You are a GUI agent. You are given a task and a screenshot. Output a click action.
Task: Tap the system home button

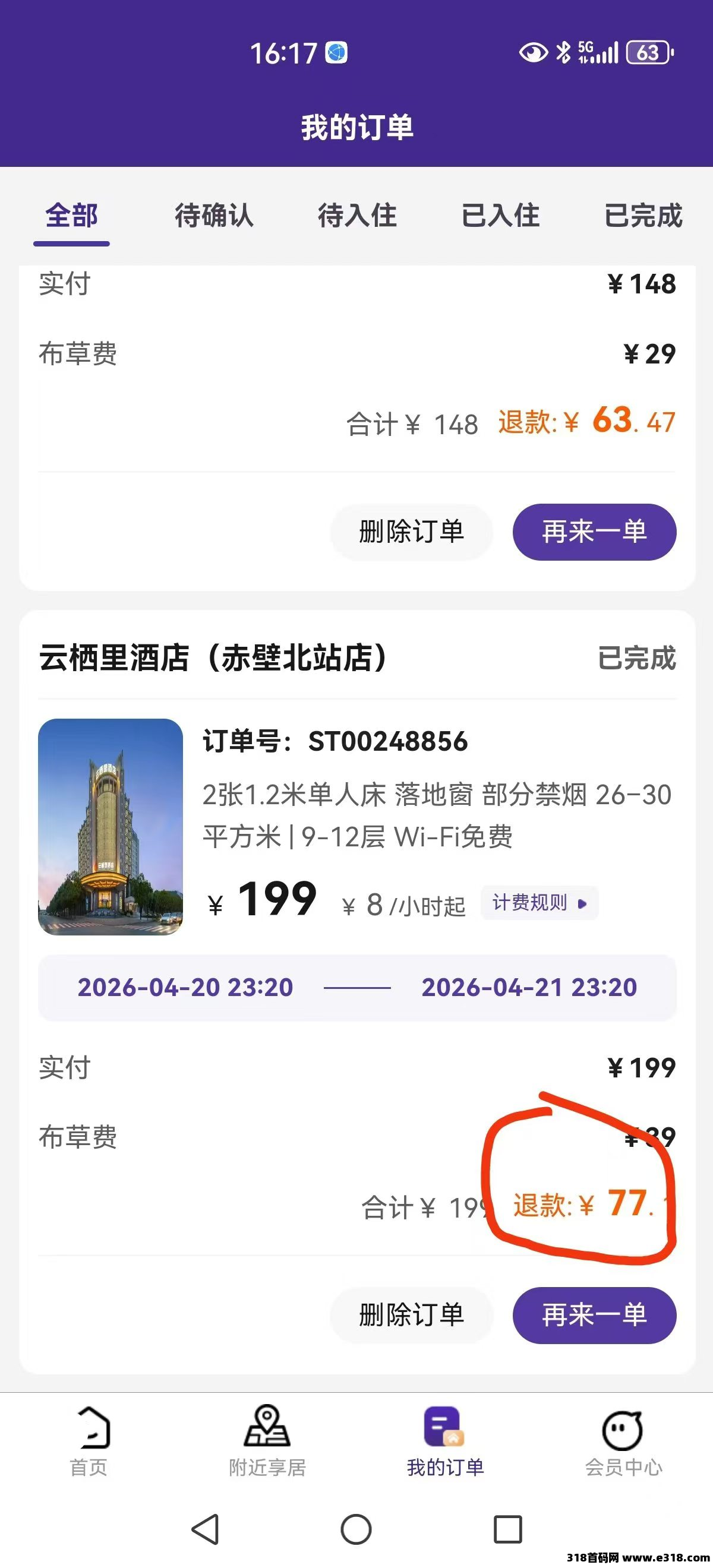pos(356,1529)
